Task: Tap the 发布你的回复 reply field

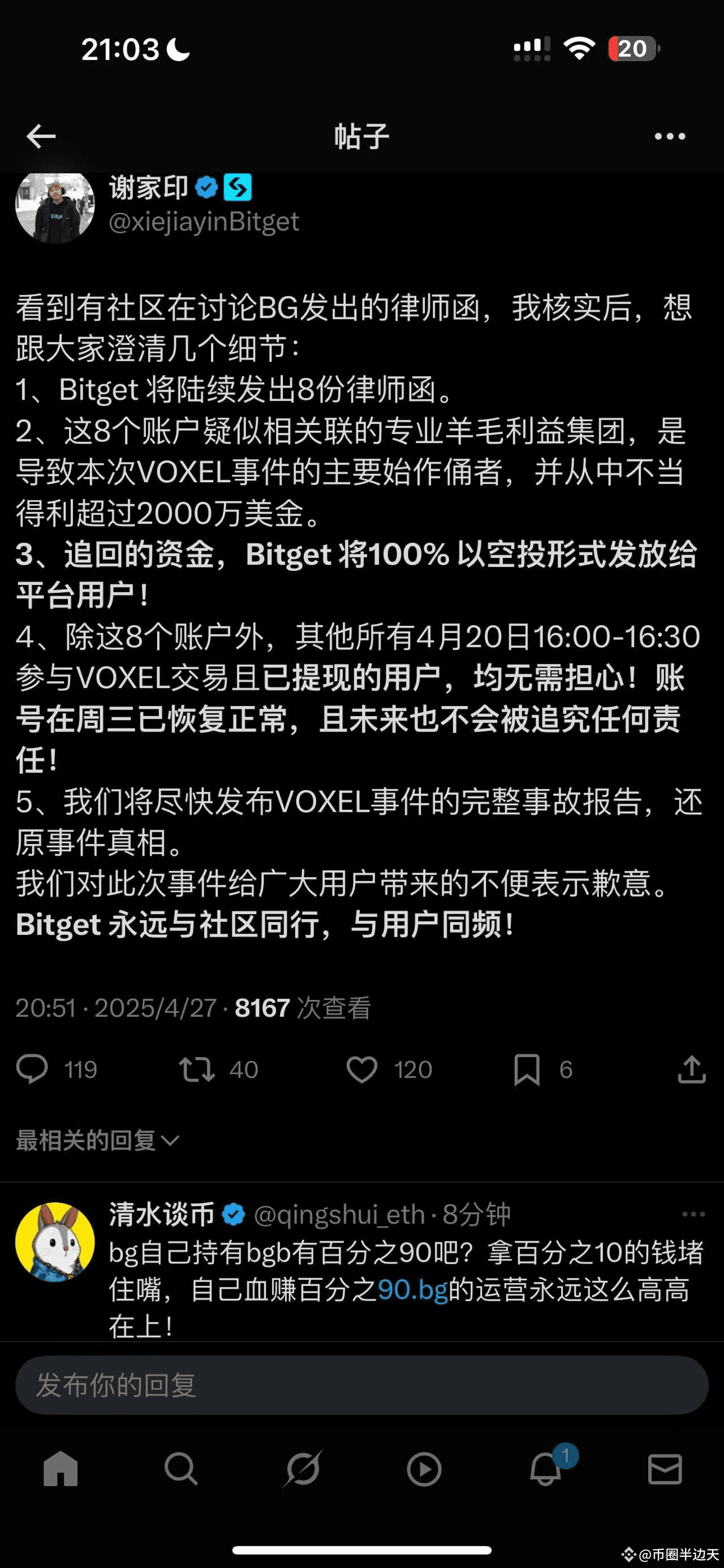Action: 361,1385
